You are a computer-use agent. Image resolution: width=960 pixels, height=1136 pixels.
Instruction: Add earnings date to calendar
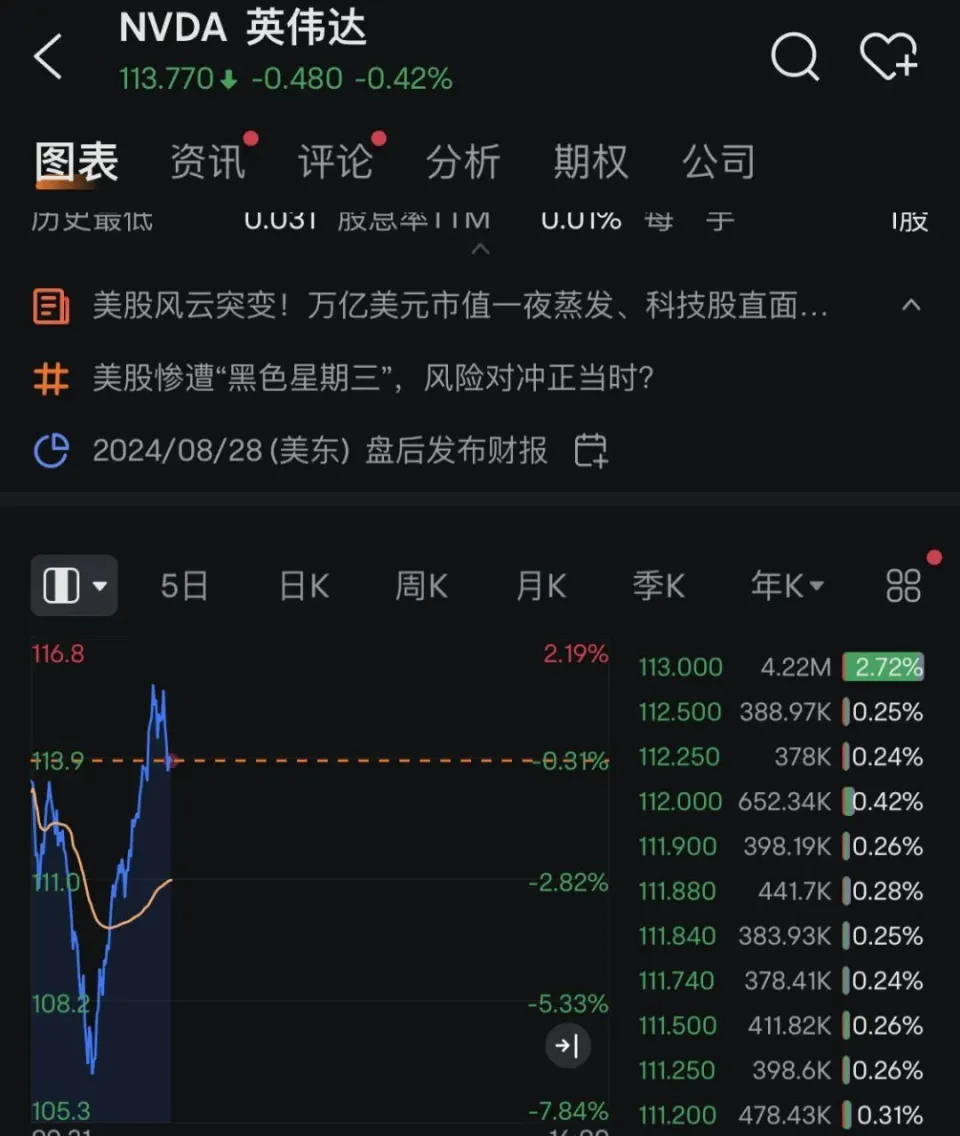[591, 451]
